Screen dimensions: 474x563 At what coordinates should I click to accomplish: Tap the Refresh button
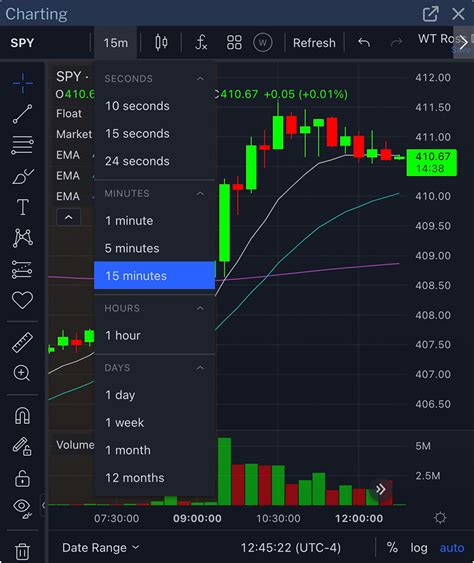click(314, 43)
